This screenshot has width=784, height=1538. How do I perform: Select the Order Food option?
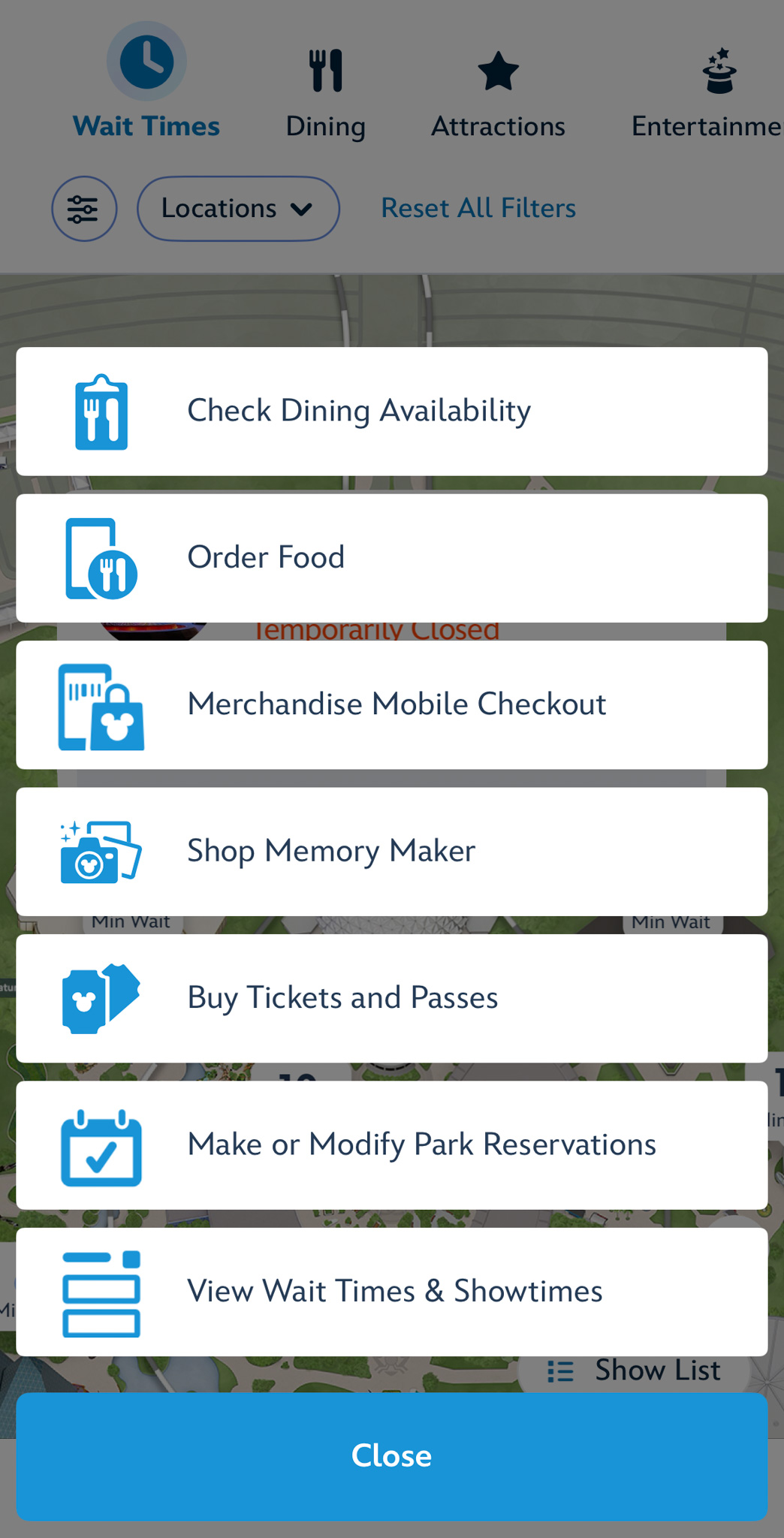(x=391, y=558)
